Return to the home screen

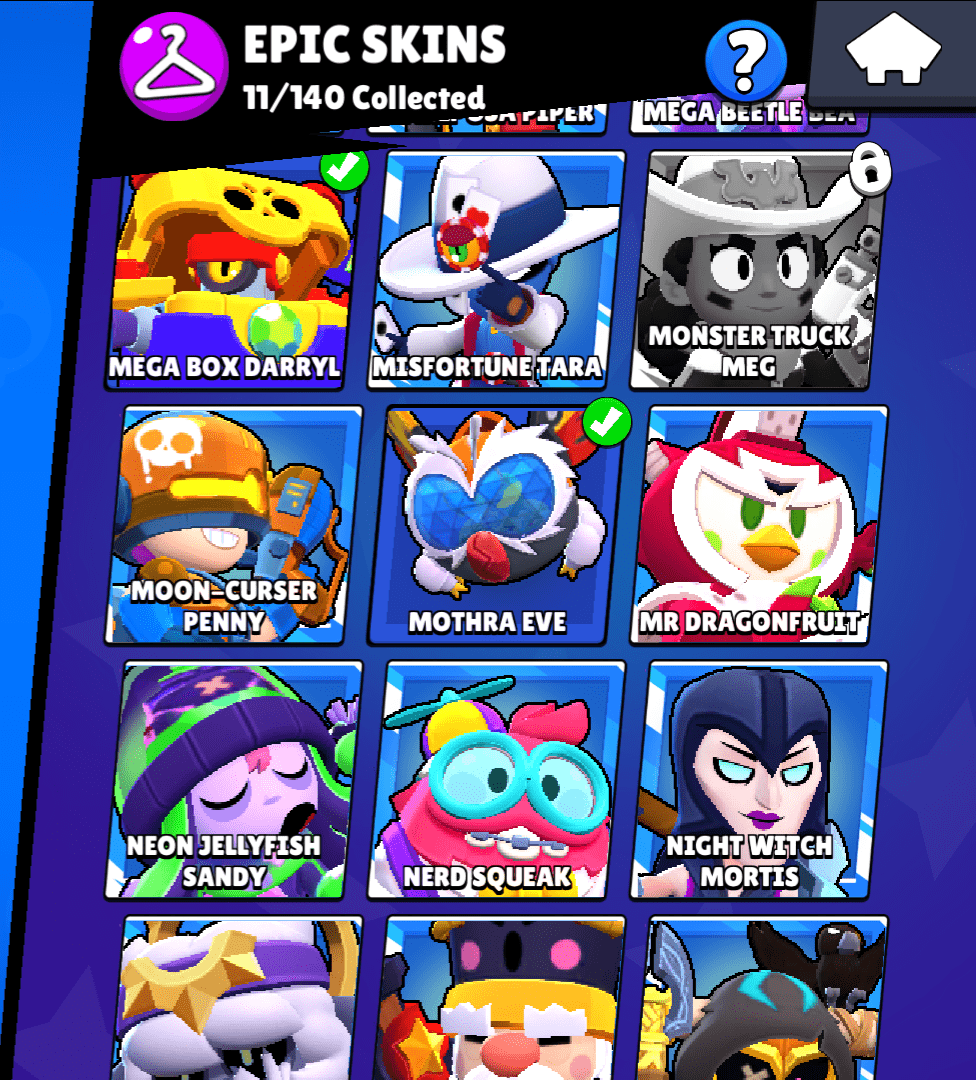click(x=892, y=54)
